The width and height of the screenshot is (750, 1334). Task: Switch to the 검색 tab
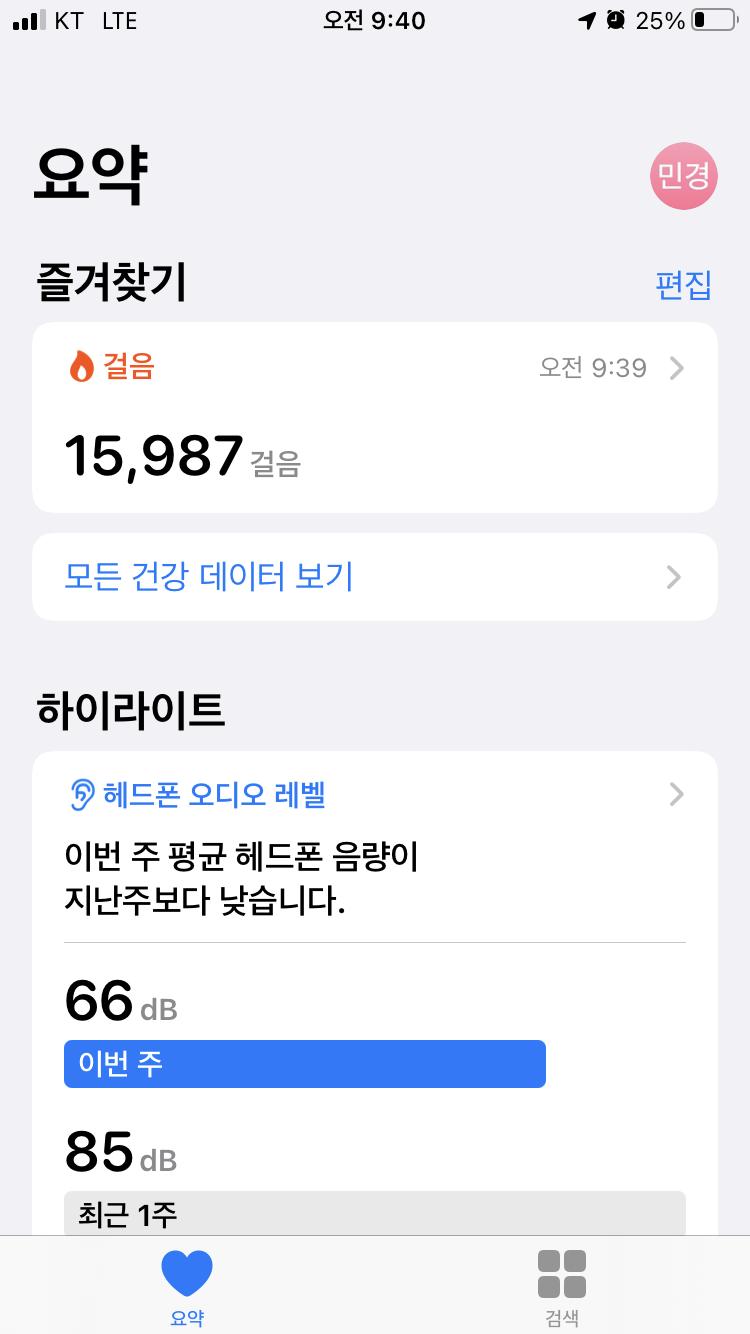561,1287
